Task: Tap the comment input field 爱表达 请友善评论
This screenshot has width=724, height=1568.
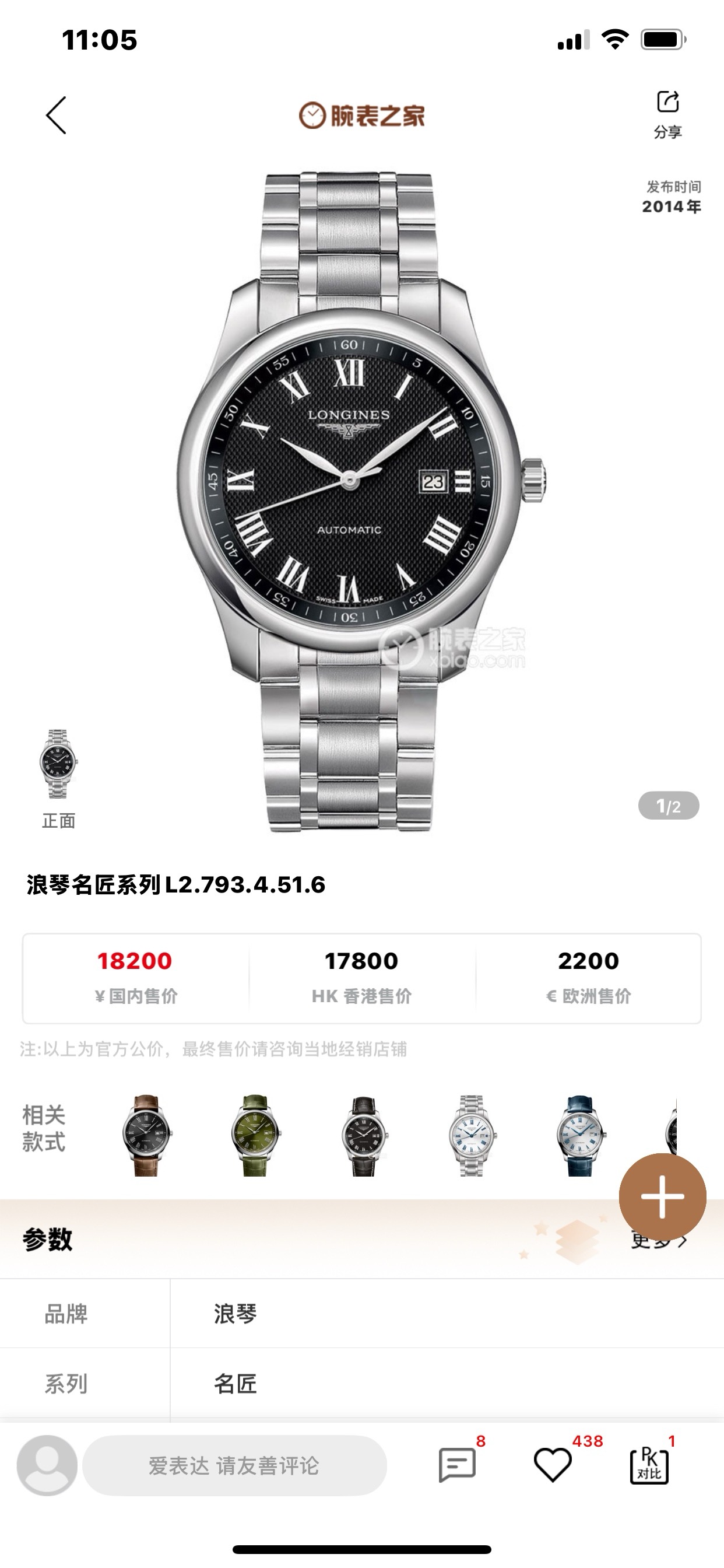Action: pos(234,1466)
